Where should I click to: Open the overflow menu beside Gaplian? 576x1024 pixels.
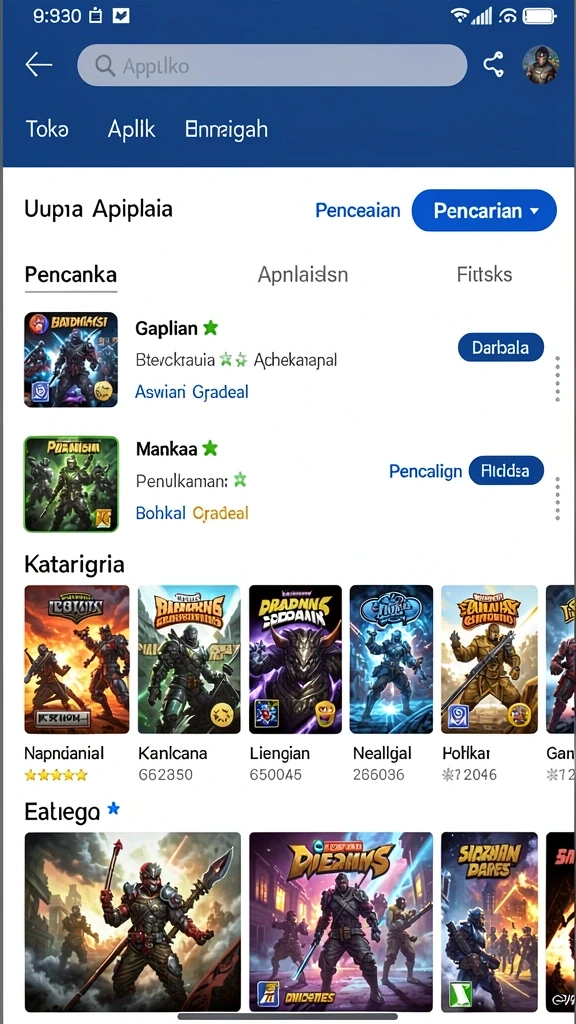pos(557,379)
